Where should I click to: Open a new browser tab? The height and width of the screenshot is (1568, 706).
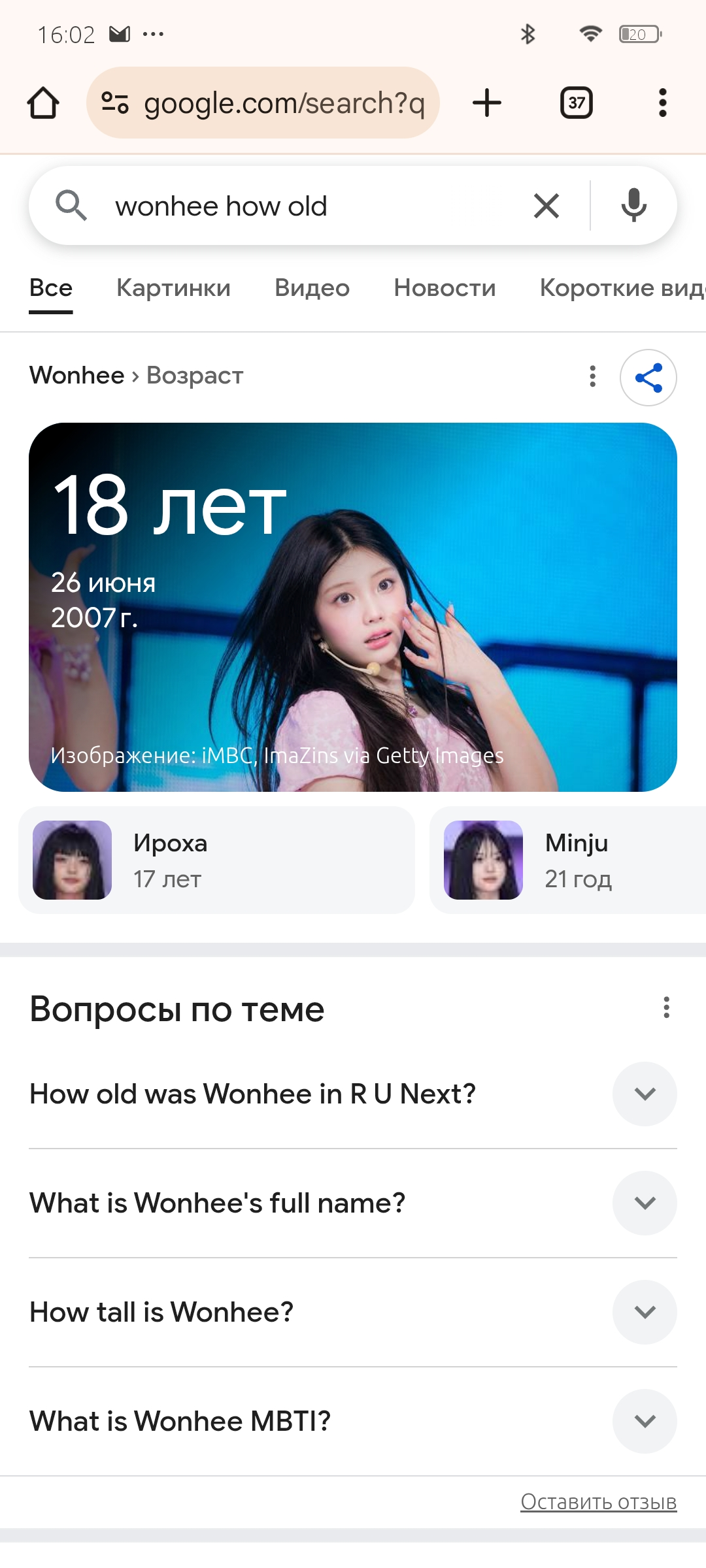pyautogui.click(x=487, y=103)
